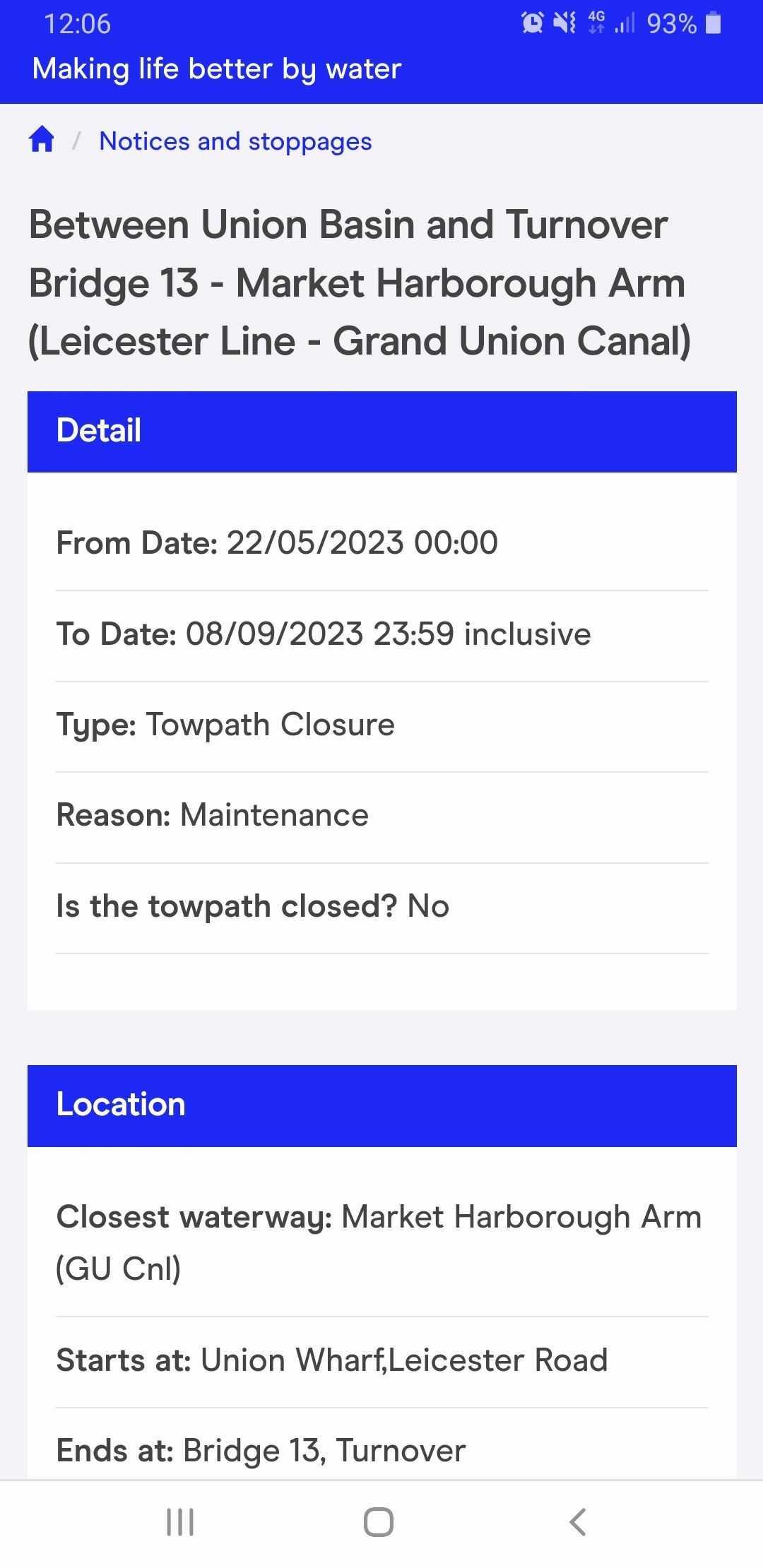This screenshot has width=763, height=1568.
Task: Go back using the system back button
Action: [x=577, y=1522]
